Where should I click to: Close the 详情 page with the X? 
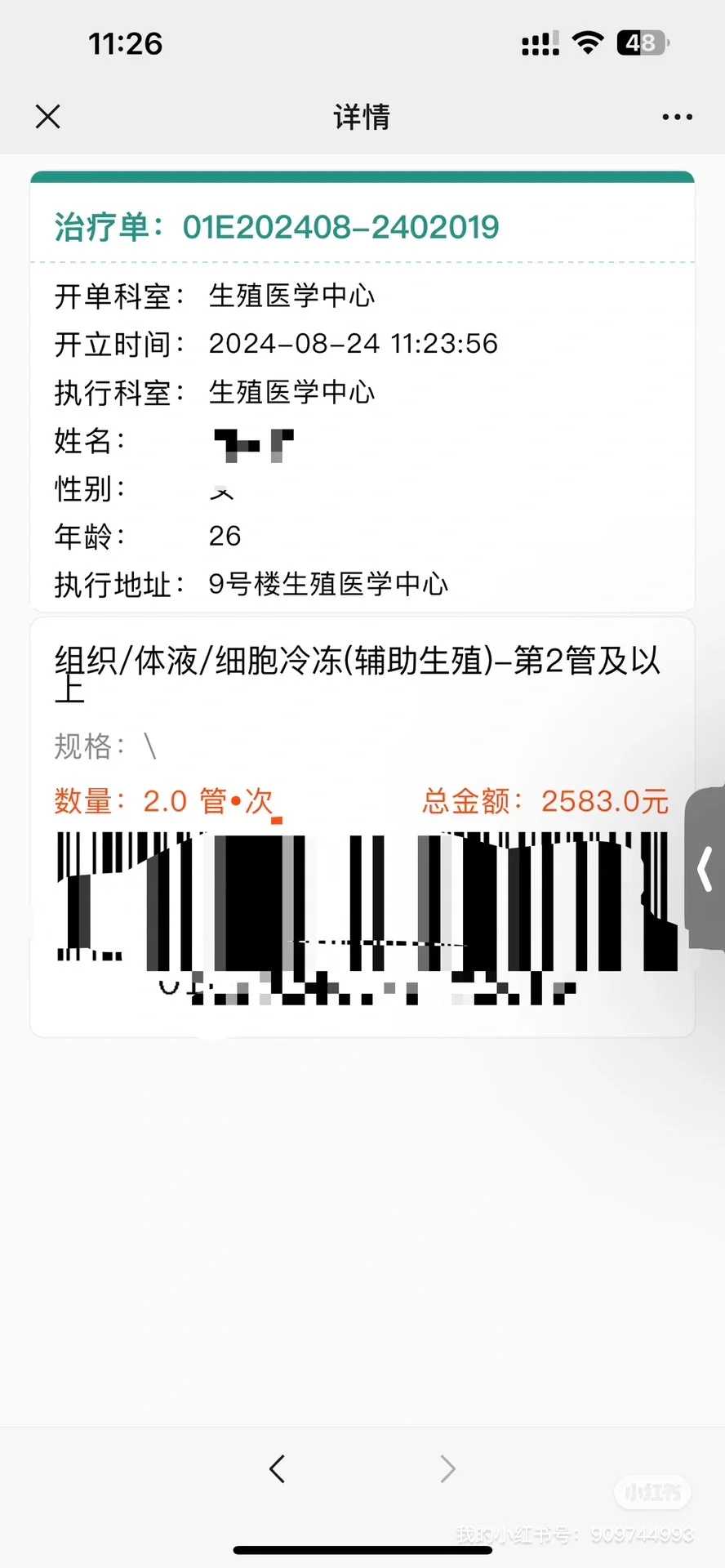tap(47, 117)
